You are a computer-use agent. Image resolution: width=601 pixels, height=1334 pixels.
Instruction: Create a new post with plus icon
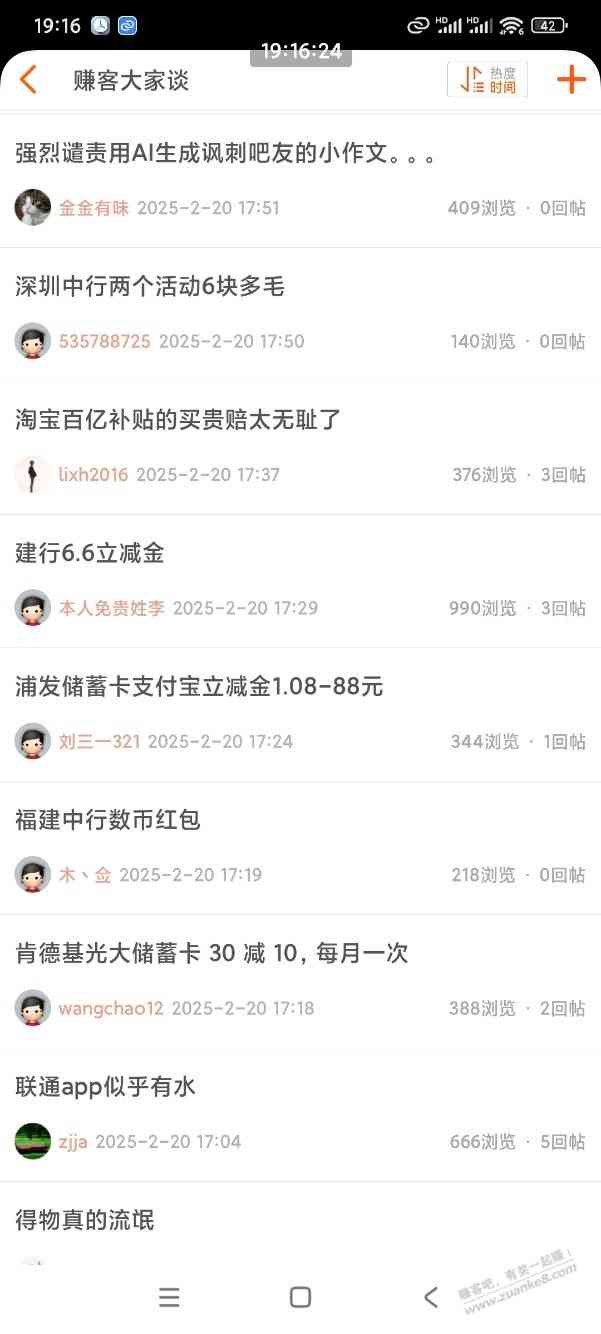571,80
